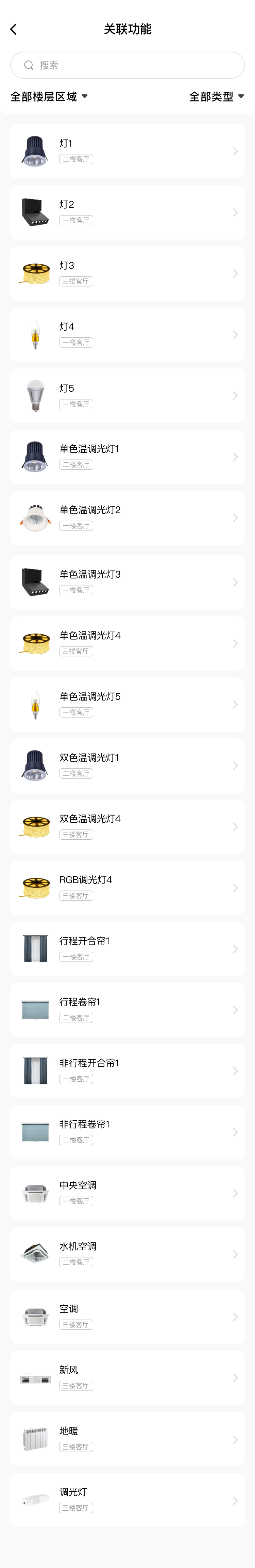Choose 双色温调光灯1
255x1568 pixels.
pyautogui.click(x=128, y=765)
